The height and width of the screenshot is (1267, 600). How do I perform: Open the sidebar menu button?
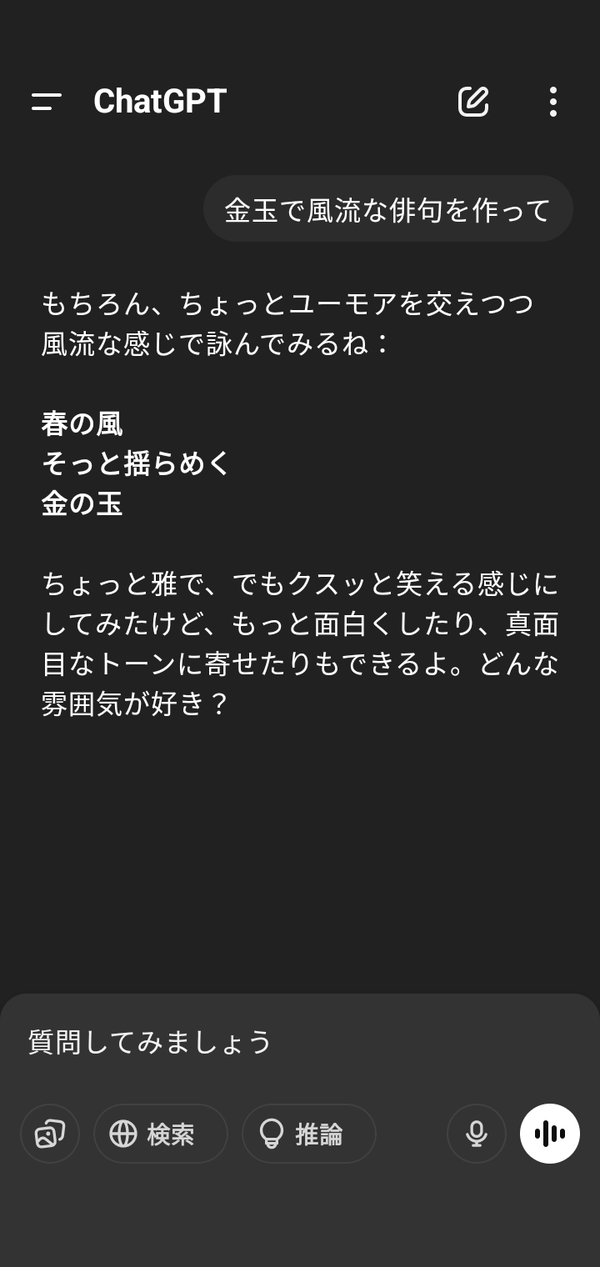click(x=46, y=101)
